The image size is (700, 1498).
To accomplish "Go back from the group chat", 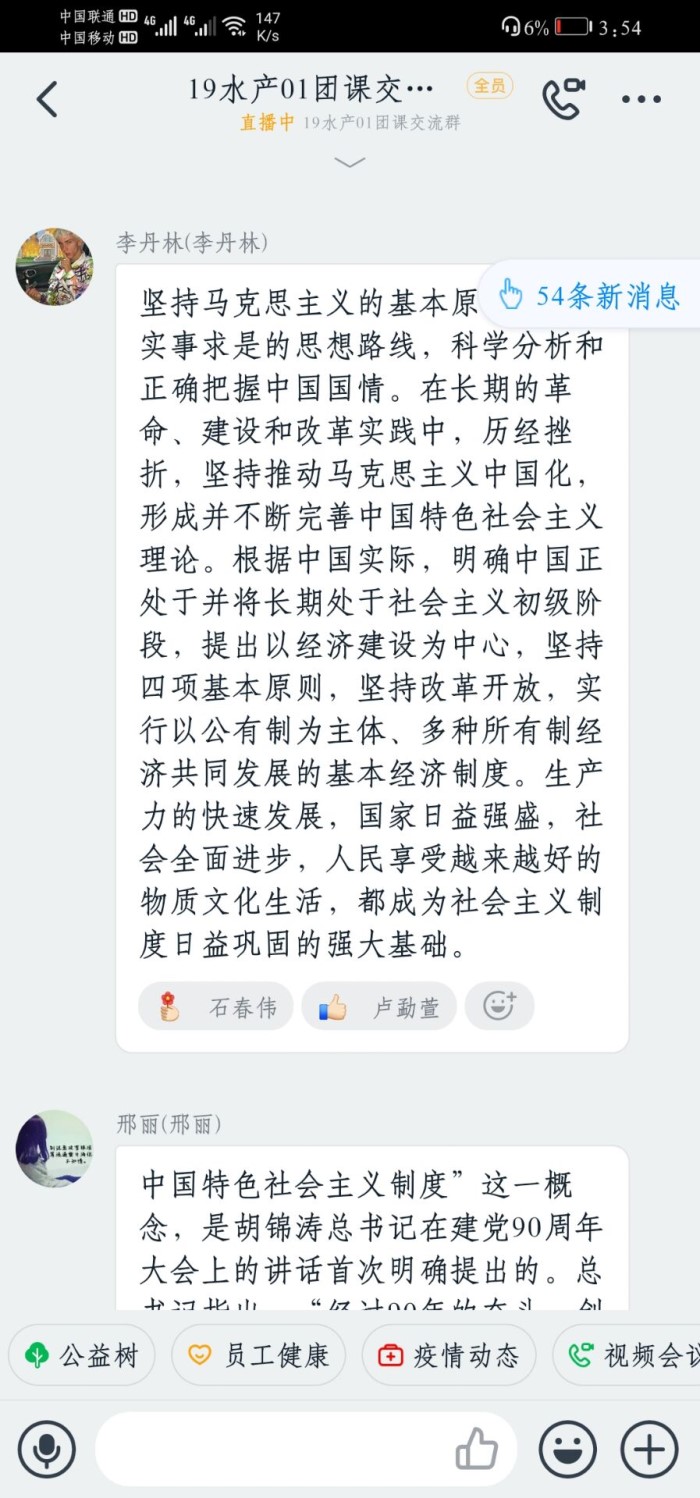I will pos(47,99).
